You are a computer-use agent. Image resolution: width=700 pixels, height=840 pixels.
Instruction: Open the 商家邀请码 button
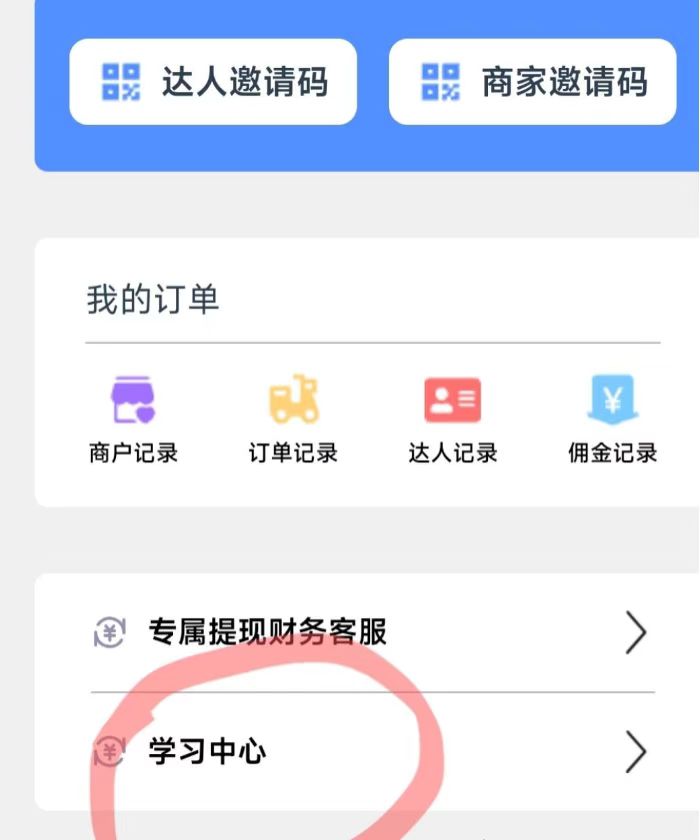tap(532, 82)
